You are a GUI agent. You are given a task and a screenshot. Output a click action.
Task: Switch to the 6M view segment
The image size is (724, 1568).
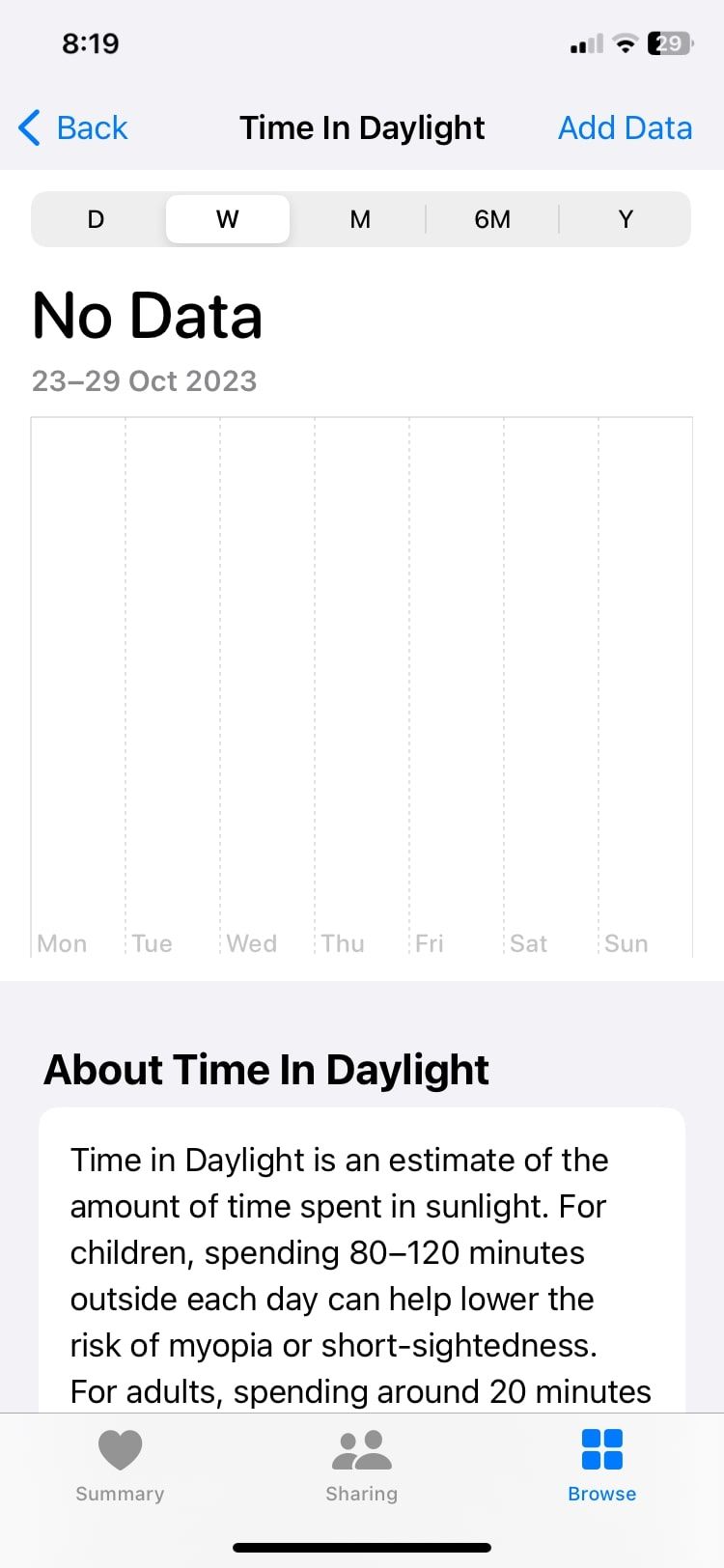pos(492,219)
